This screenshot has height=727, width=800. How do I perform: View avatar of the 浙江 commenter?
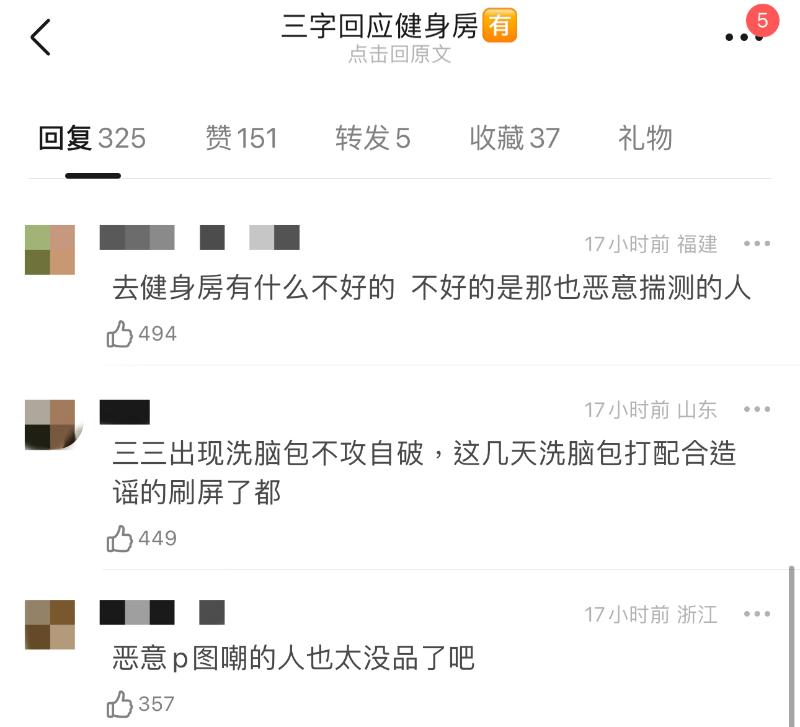[x=50, y=625]
